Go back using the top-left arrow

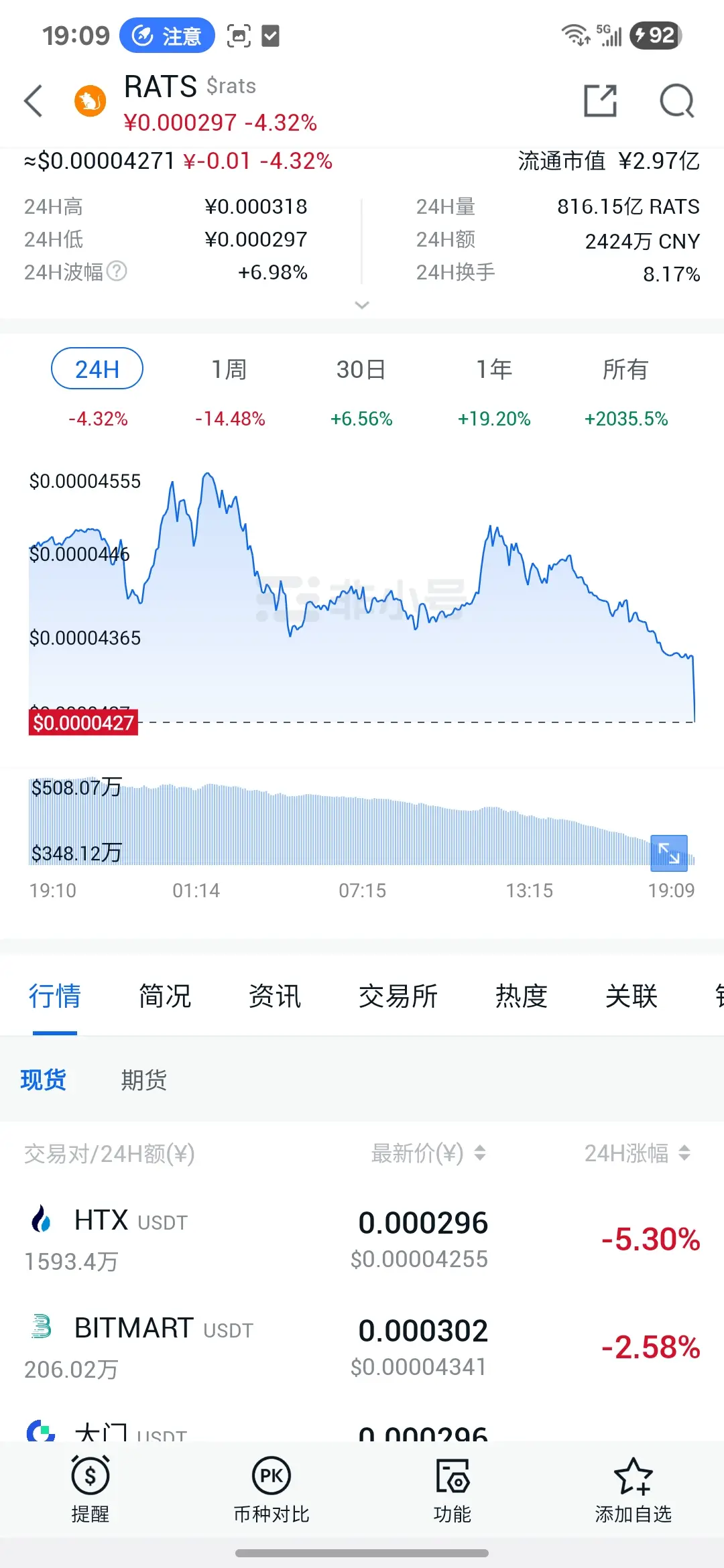[34, 101]
